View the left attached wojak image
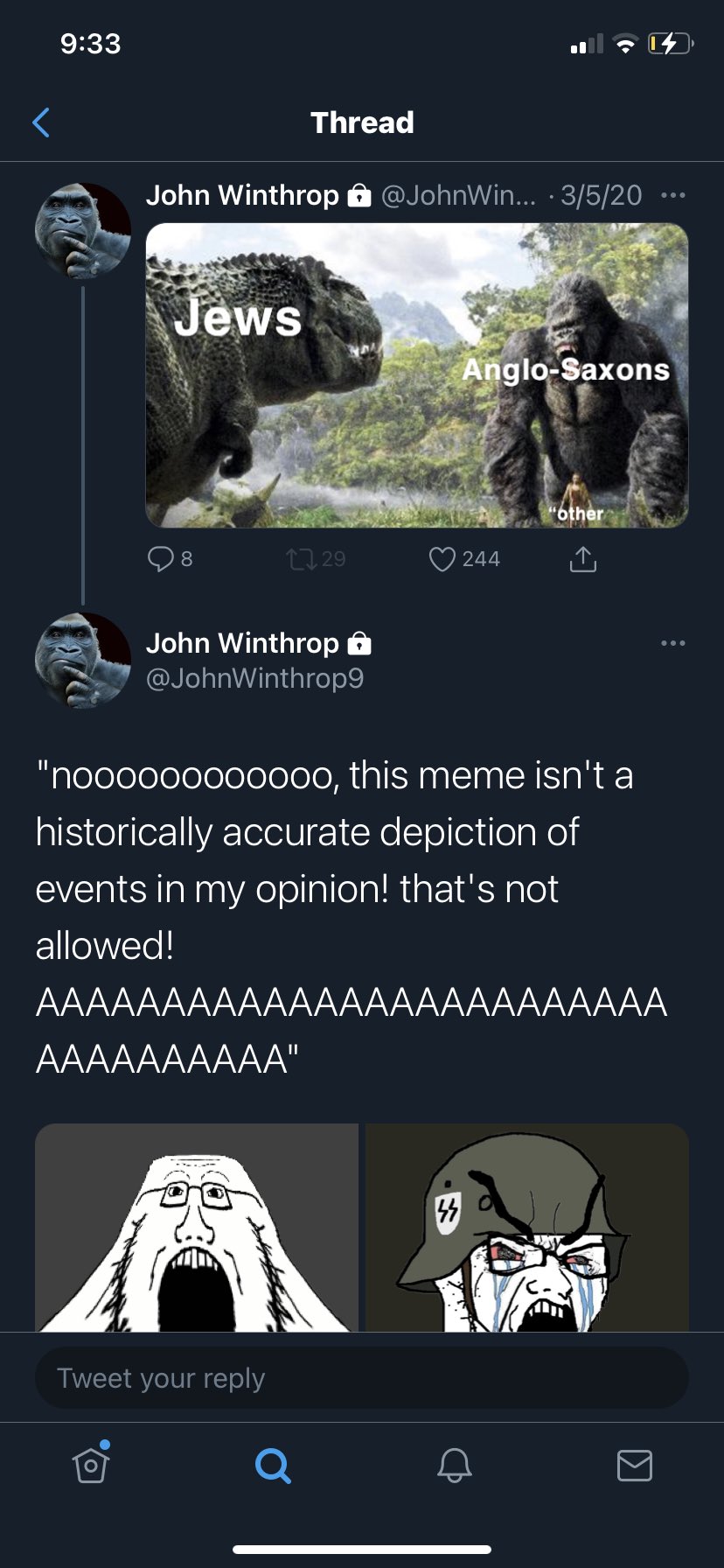 coord(197,1228)
